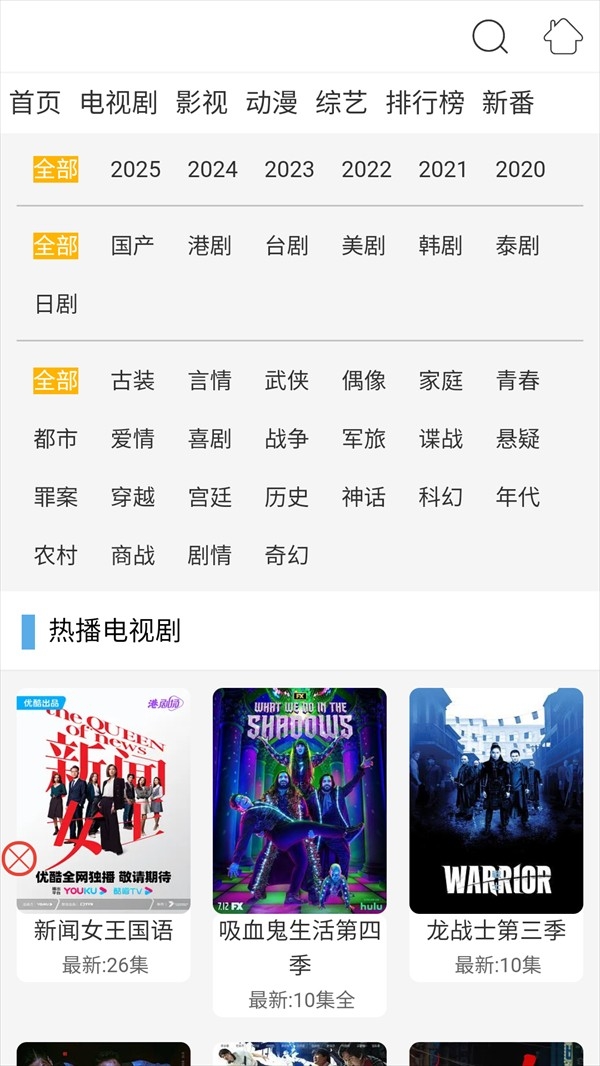Choose the 奇幻 genre filter
This screenshot has width=600, height=1066.
pos(287,554)
